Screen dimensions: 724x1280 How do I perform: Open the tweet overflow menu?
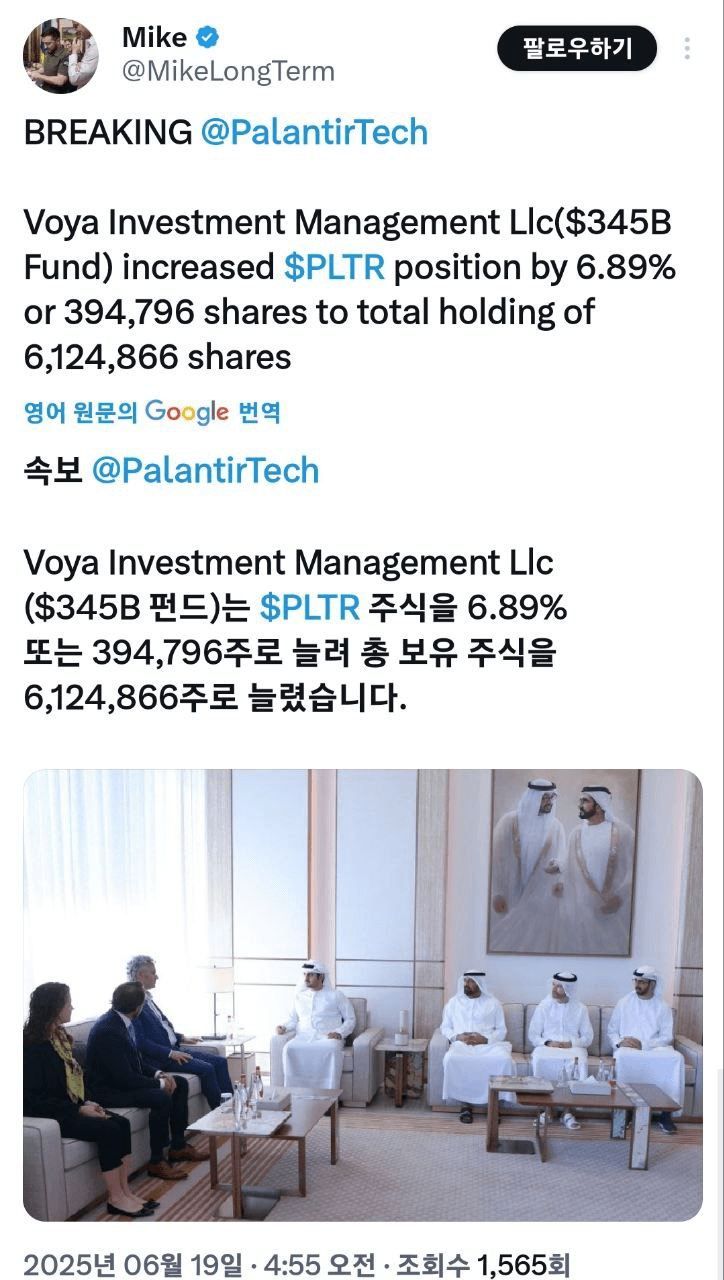click(x=687, y=49)
